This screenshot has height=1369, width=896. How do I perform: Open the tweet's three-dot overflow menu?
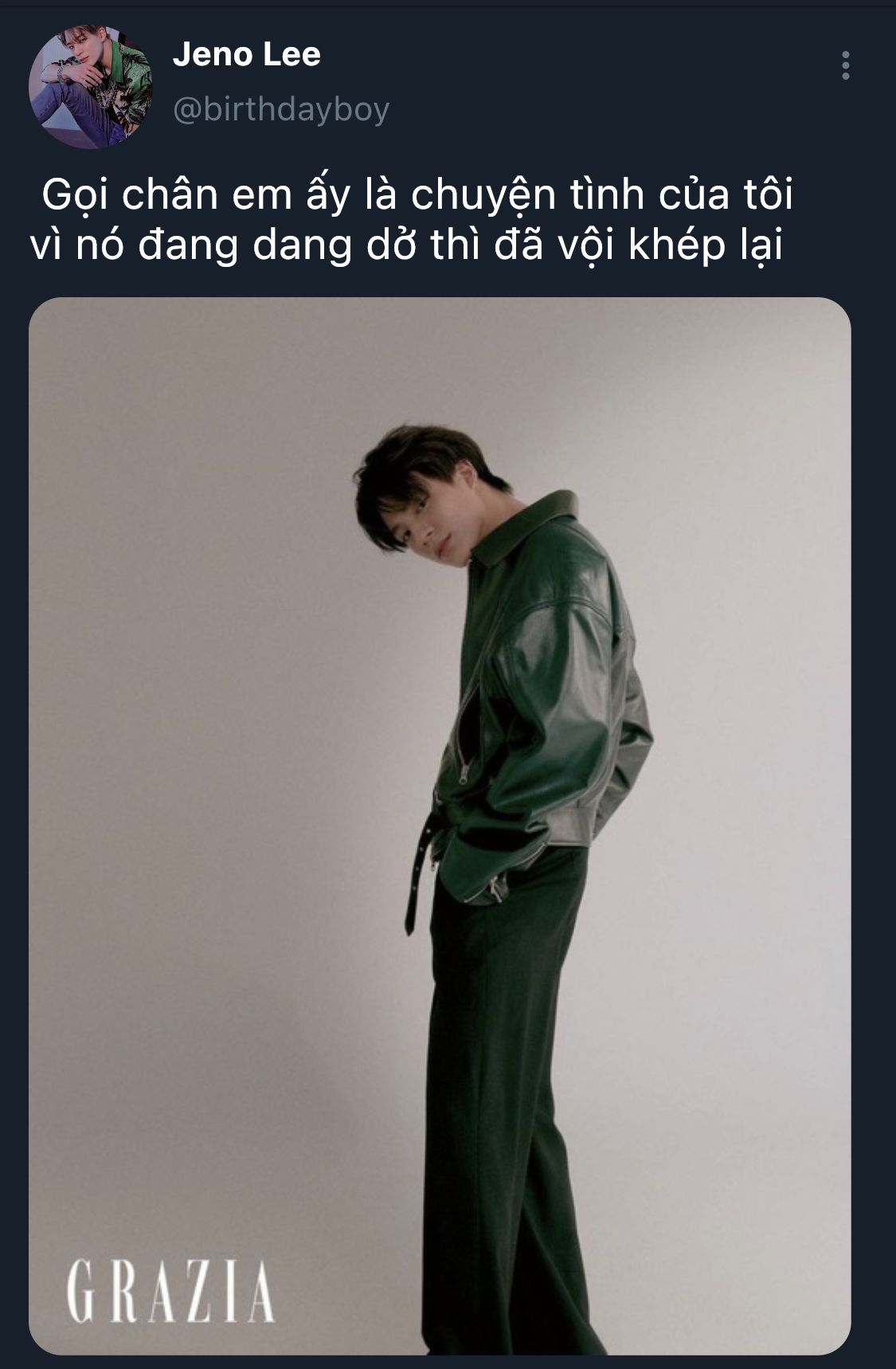click(x=845, y=65)
